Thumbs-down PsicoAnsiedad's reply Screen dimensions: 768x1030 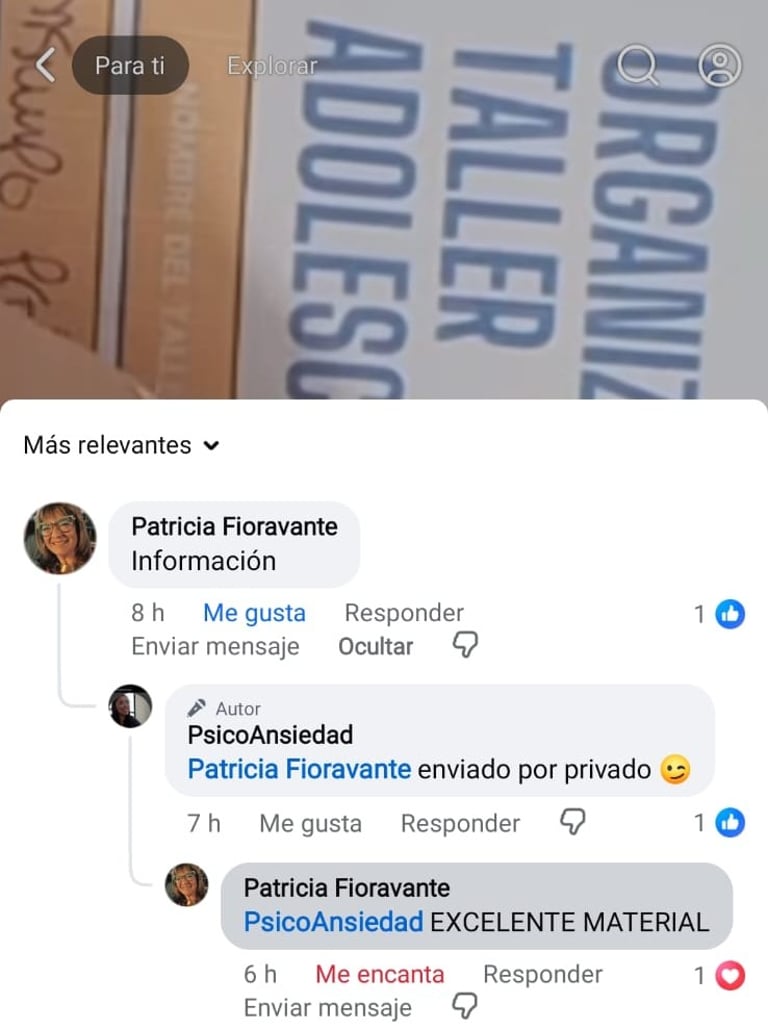point(572,823)
